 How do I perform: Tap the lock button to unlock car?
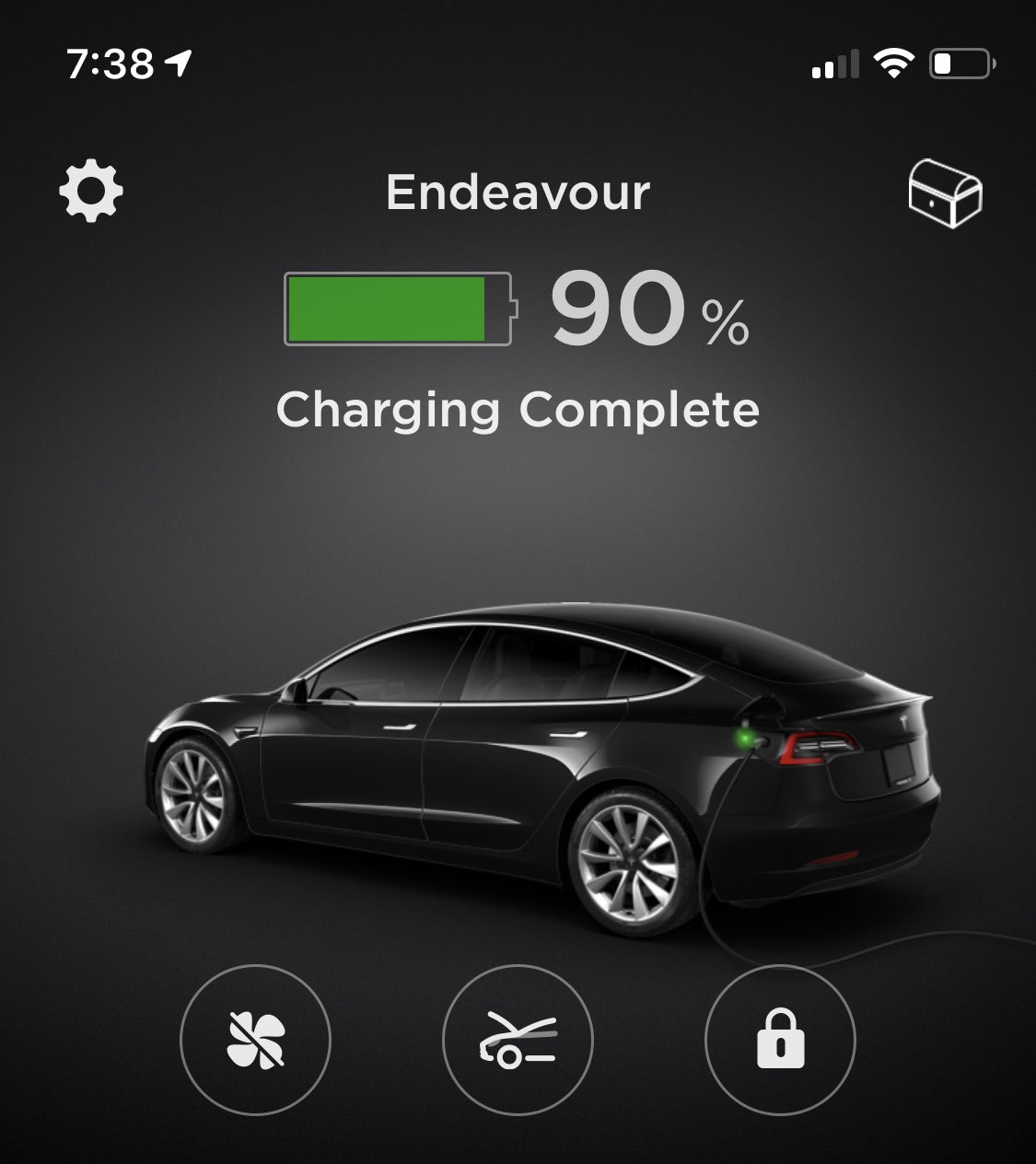780,1041
